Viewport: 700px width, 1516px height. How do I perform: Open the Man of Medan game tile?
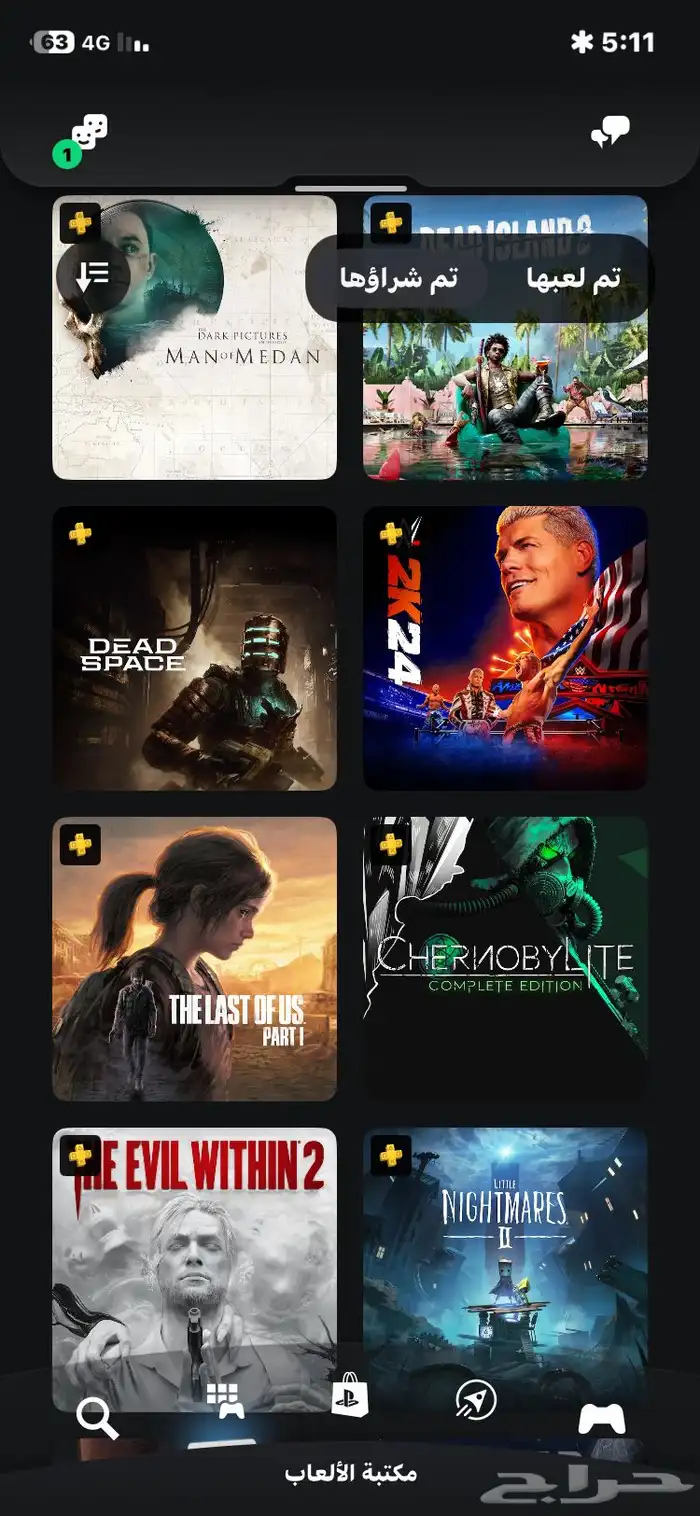click(x=195, y=338)
